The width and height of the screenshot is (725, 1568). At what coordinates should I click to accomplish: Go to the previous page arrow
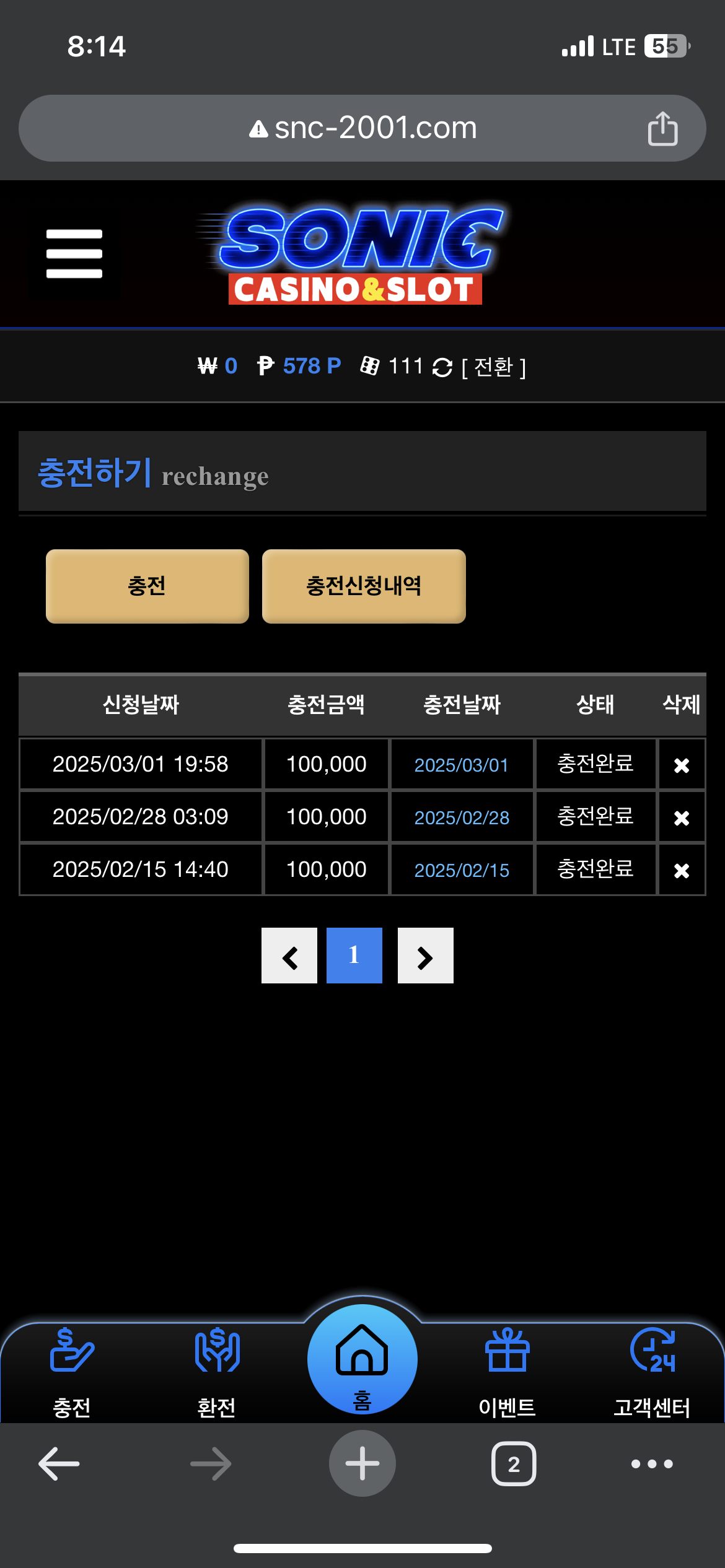click(x=289, y=956)
